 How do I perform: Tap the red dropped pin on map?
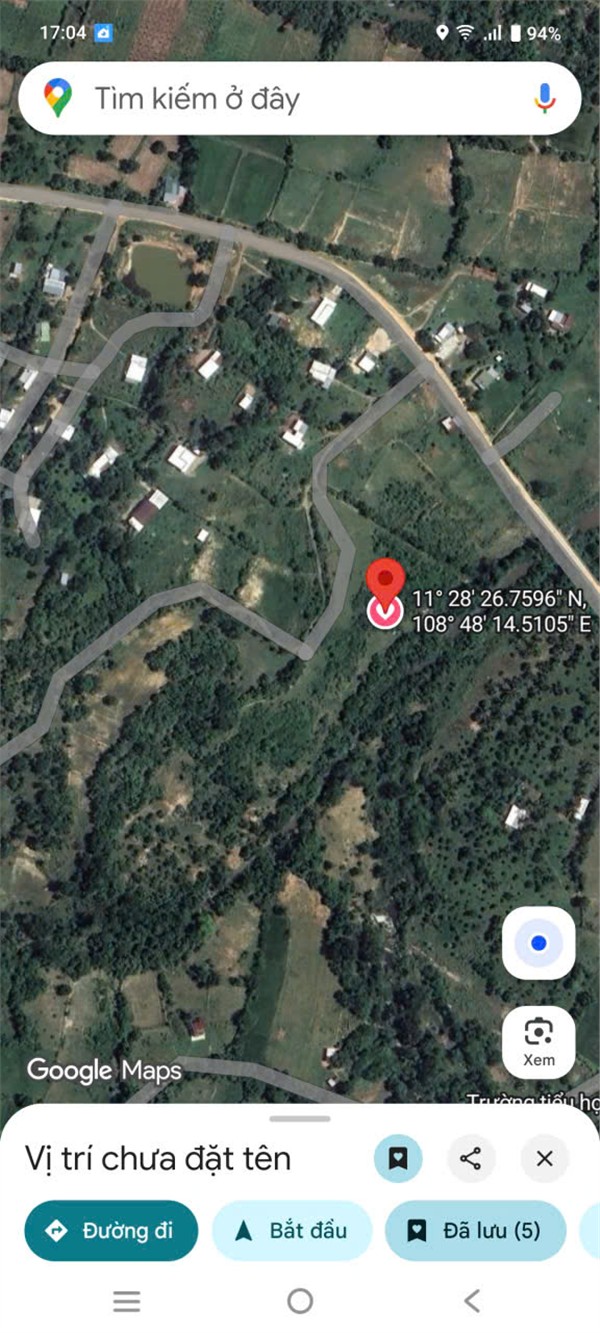pyautogui.click(x=385, y=594)
